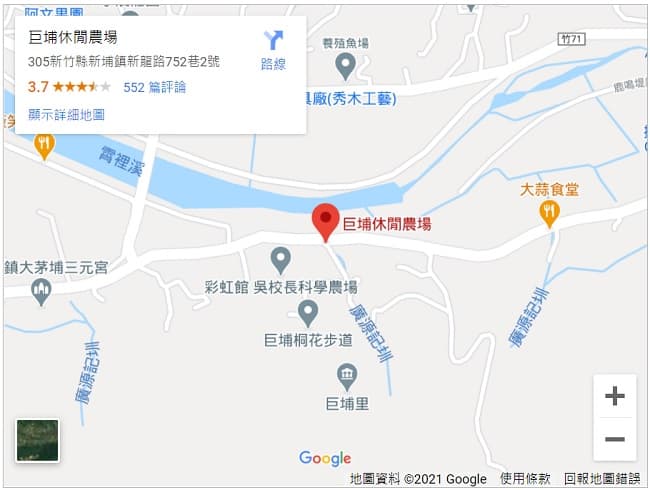Zoom out on the map

[614, 439]
